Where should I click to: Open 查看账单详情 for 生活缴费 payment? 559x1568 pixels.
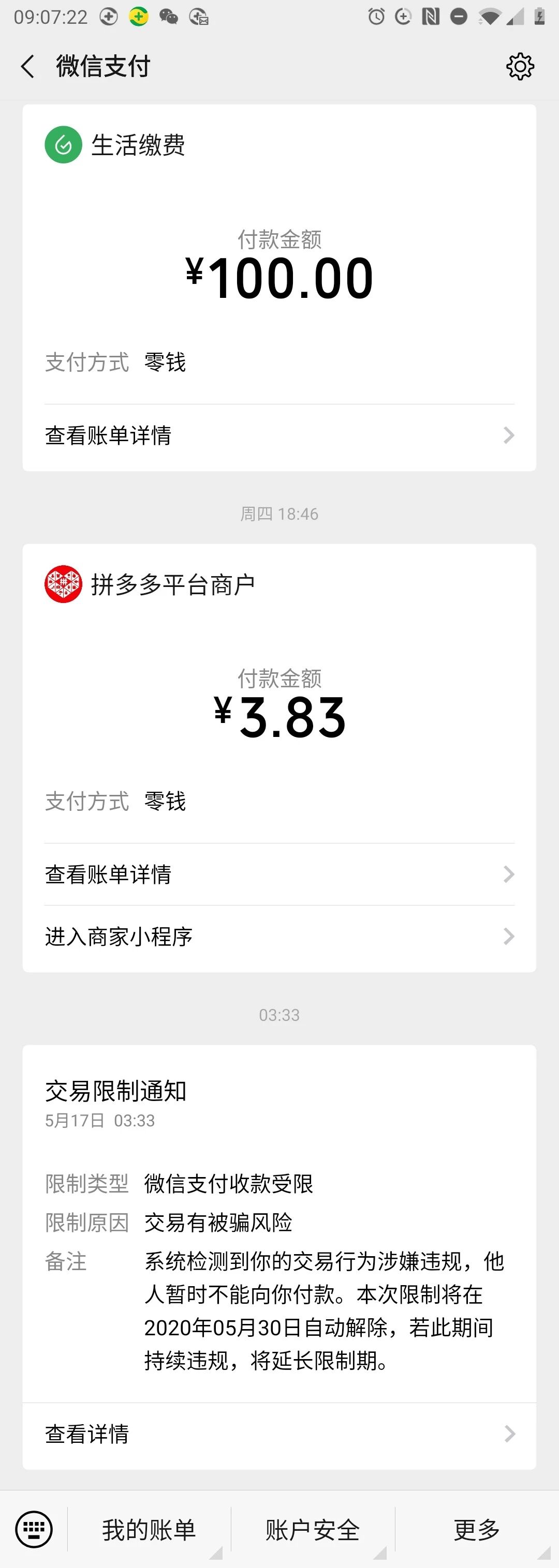279,435
